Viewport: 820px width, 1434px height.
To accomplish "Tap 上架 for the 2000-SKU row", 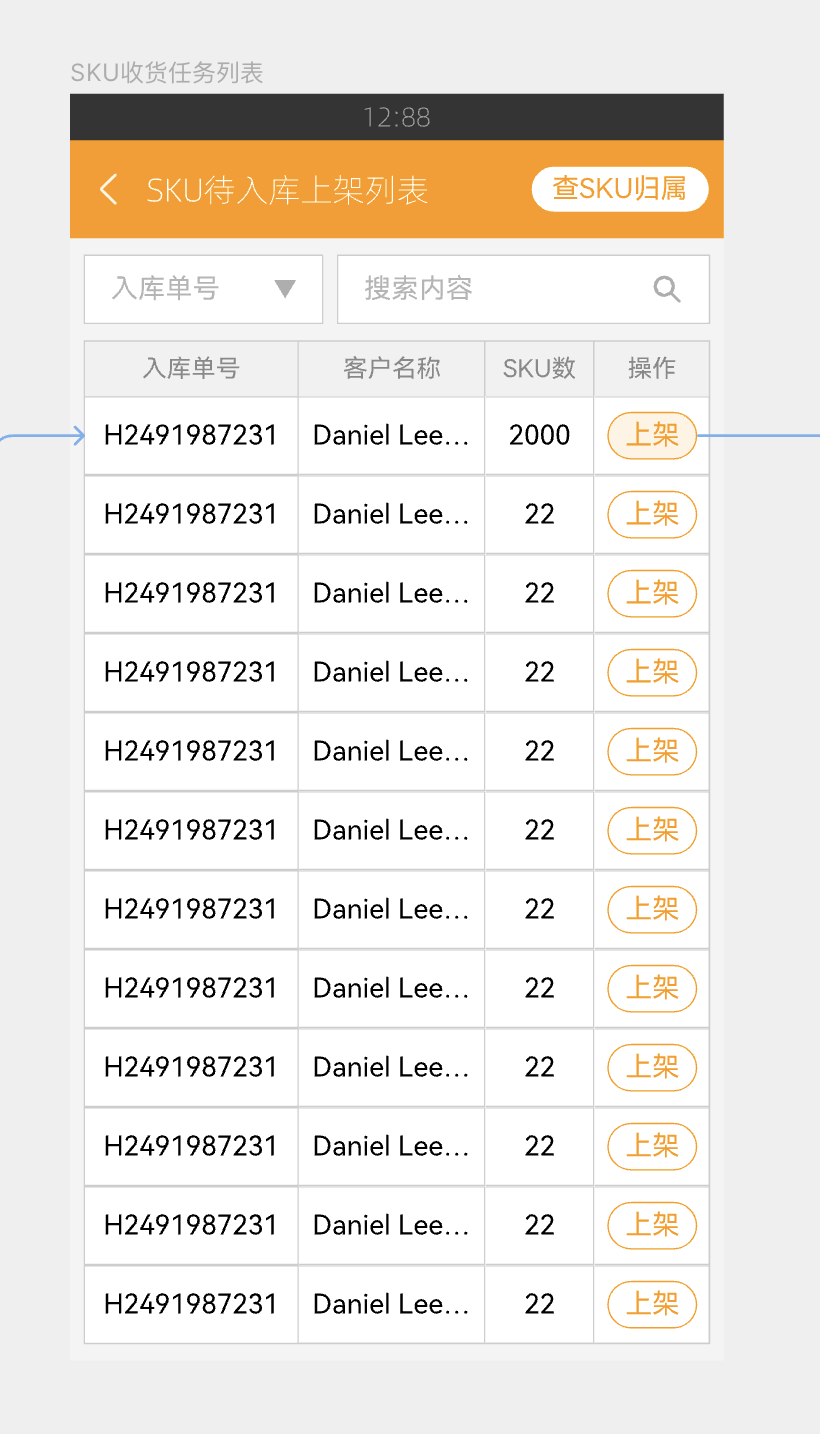I will click(x=651, y=436).
